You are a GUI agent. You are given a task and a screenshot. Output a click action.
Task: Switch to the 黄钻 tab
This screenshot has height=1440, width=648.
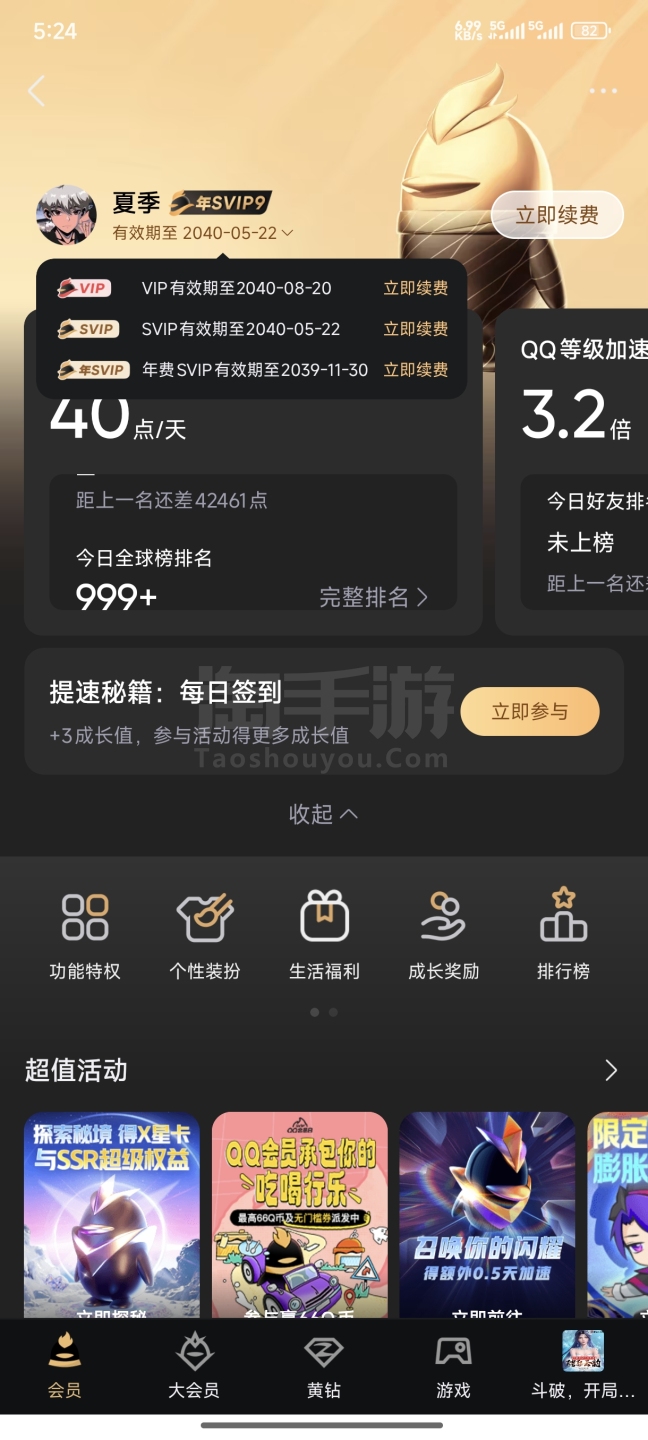pyautogui.click(x=323, y=1367)
